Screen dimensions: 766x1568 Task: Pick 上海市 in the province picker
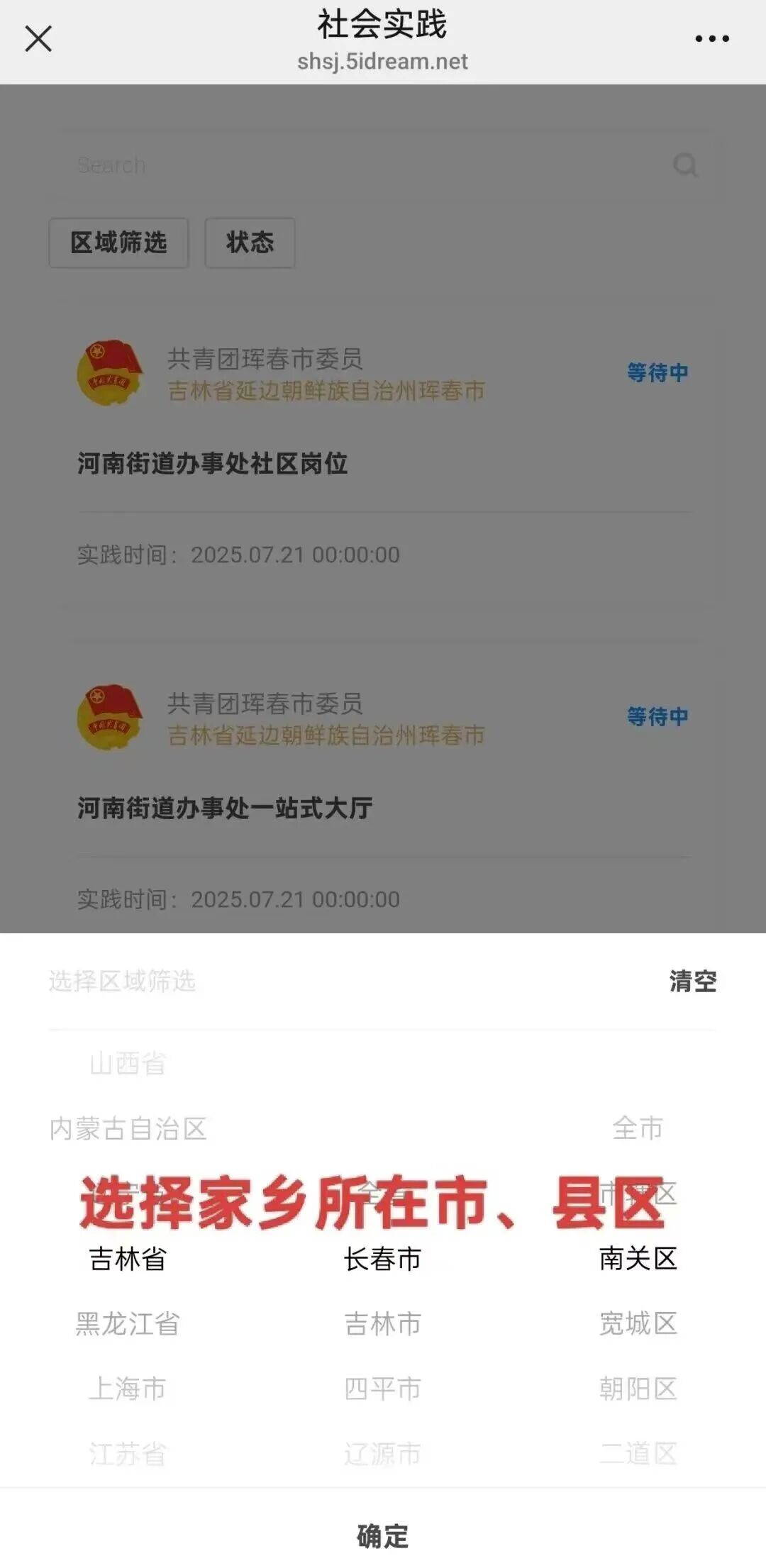click(128, 1389)
